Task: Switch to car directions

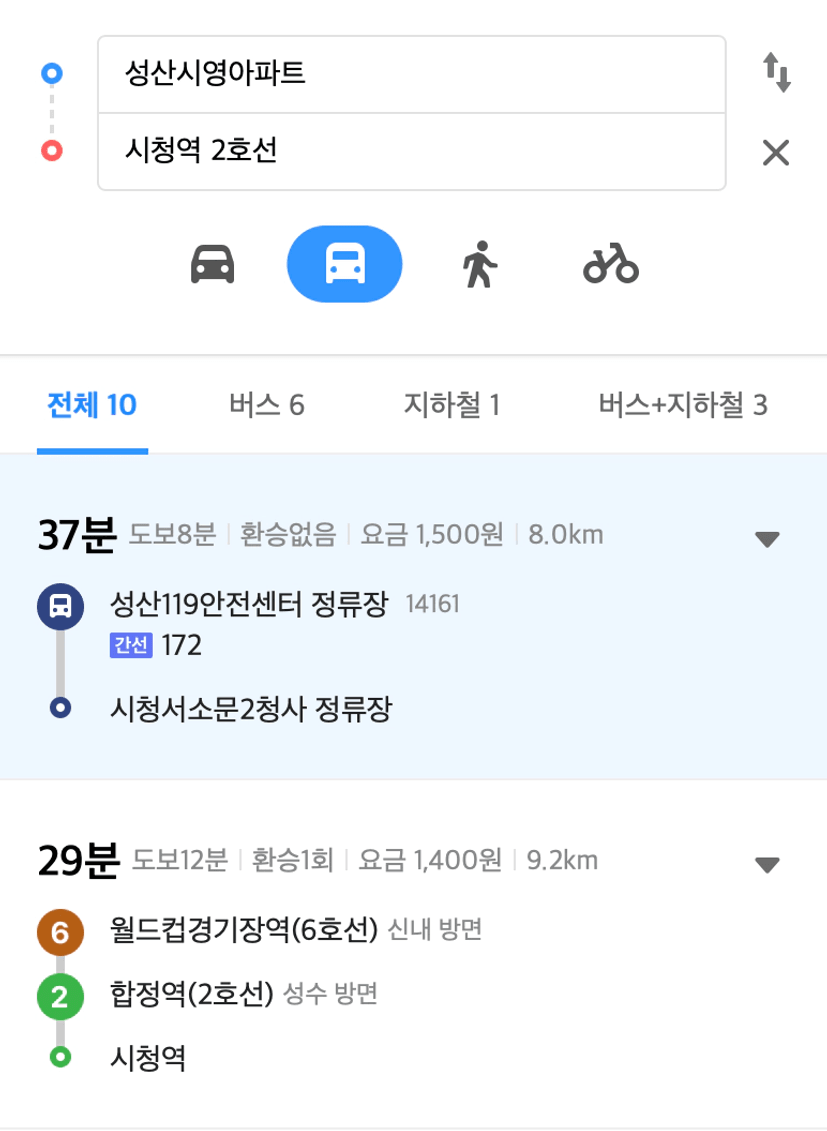Action: 212,265
